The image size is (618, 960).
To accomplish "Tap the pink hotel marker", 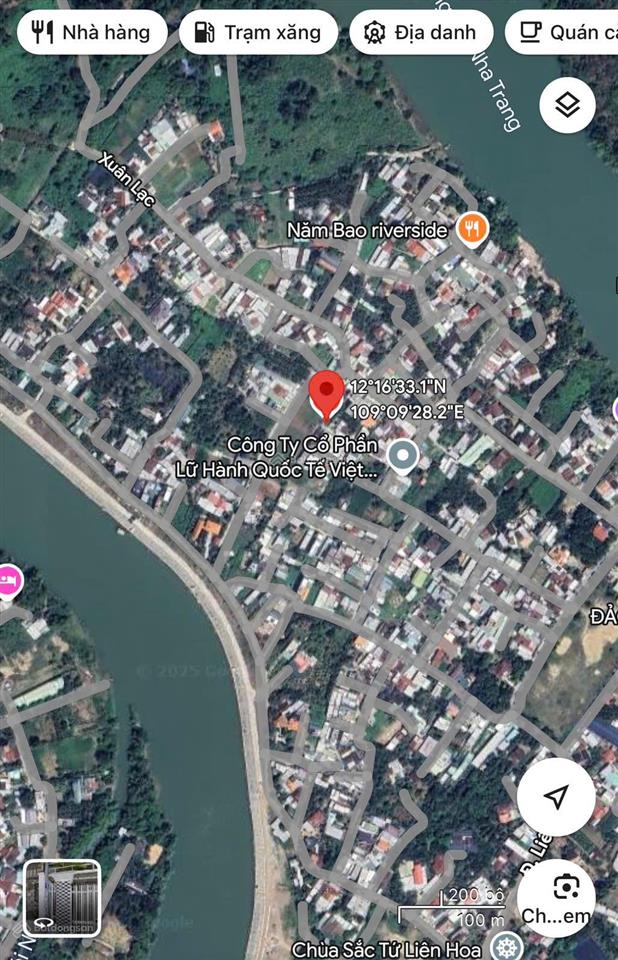I will [8, 580].
